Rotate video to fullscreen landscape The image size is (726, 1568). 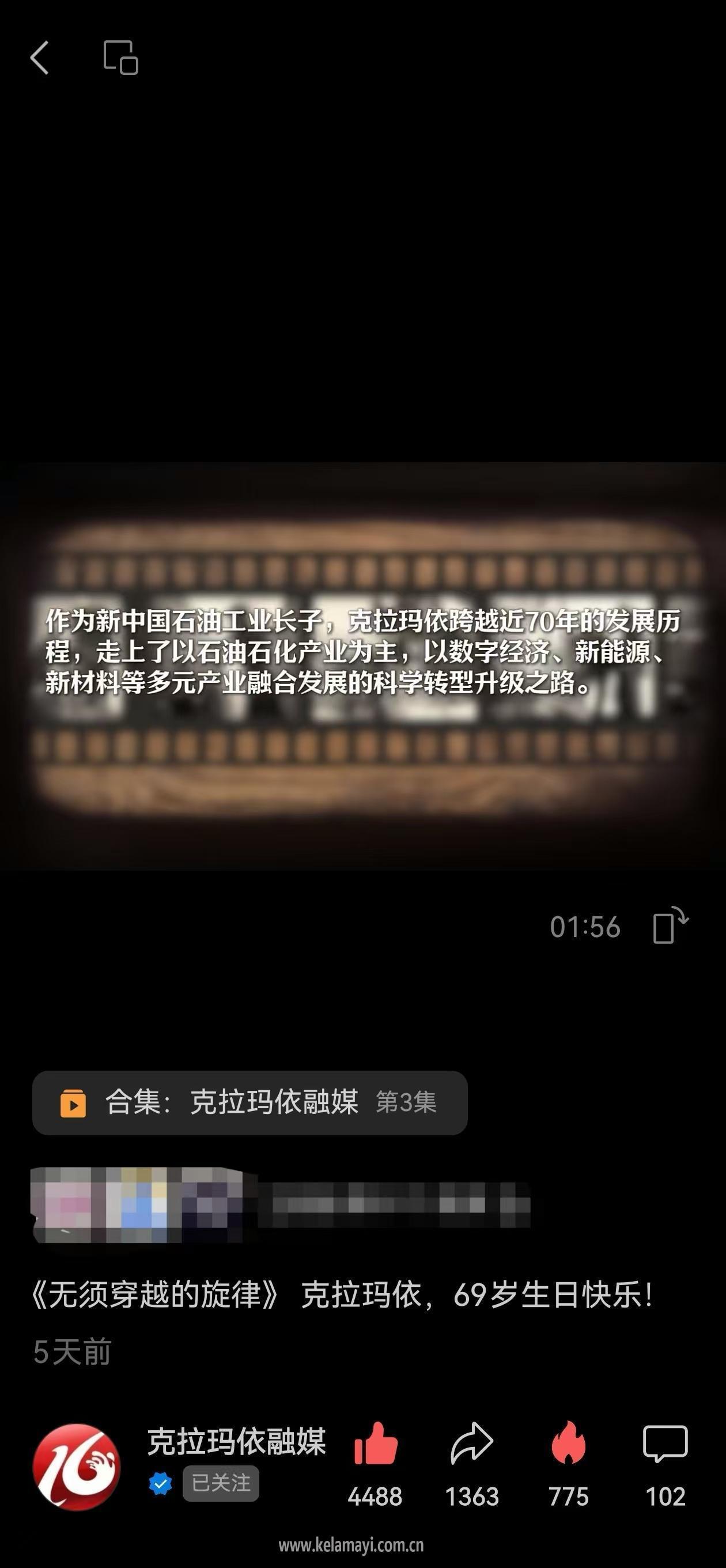point(670,926)
